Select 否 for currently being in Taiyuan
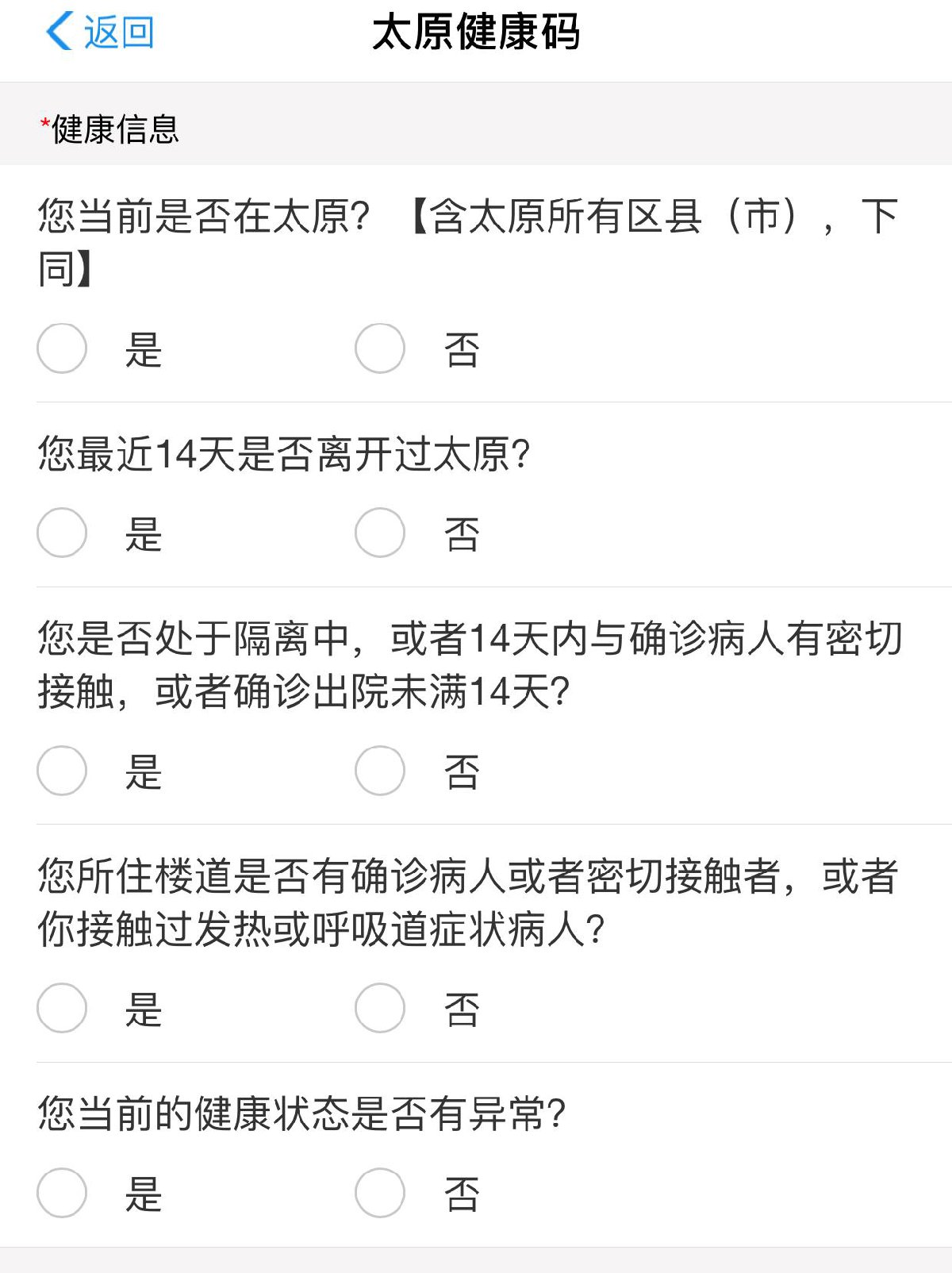The height and width of the screenshot is (1273, 952). (x=380, y=348)
